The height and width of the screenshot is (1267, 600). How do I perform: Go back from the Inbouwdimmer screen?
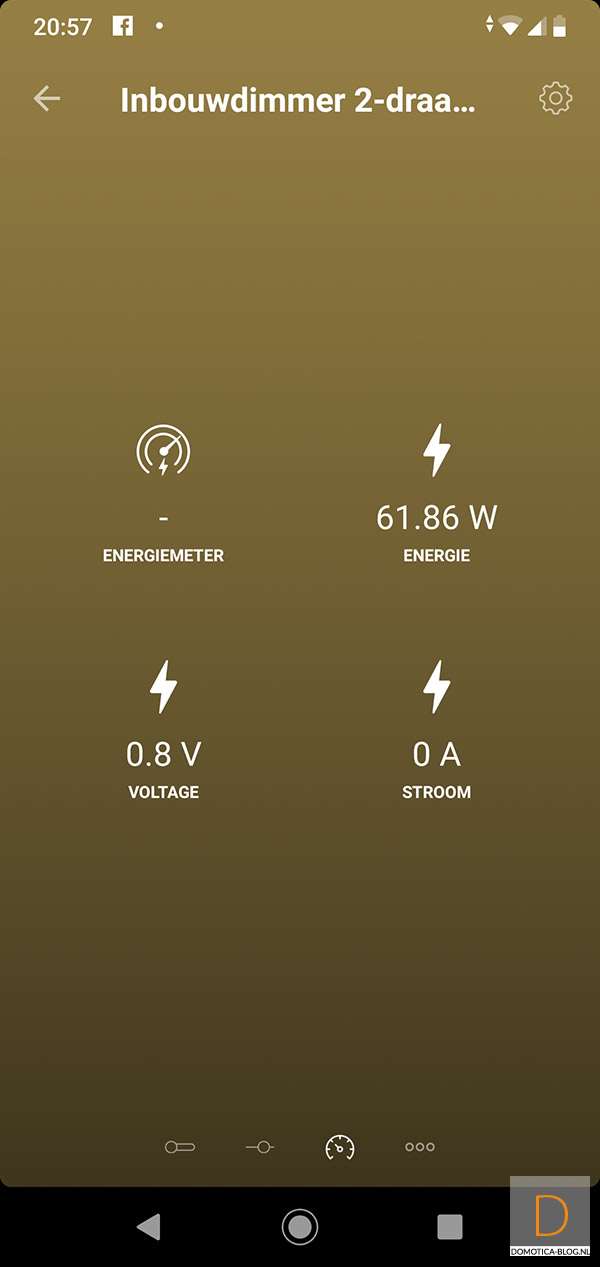[x=47, y=98]
